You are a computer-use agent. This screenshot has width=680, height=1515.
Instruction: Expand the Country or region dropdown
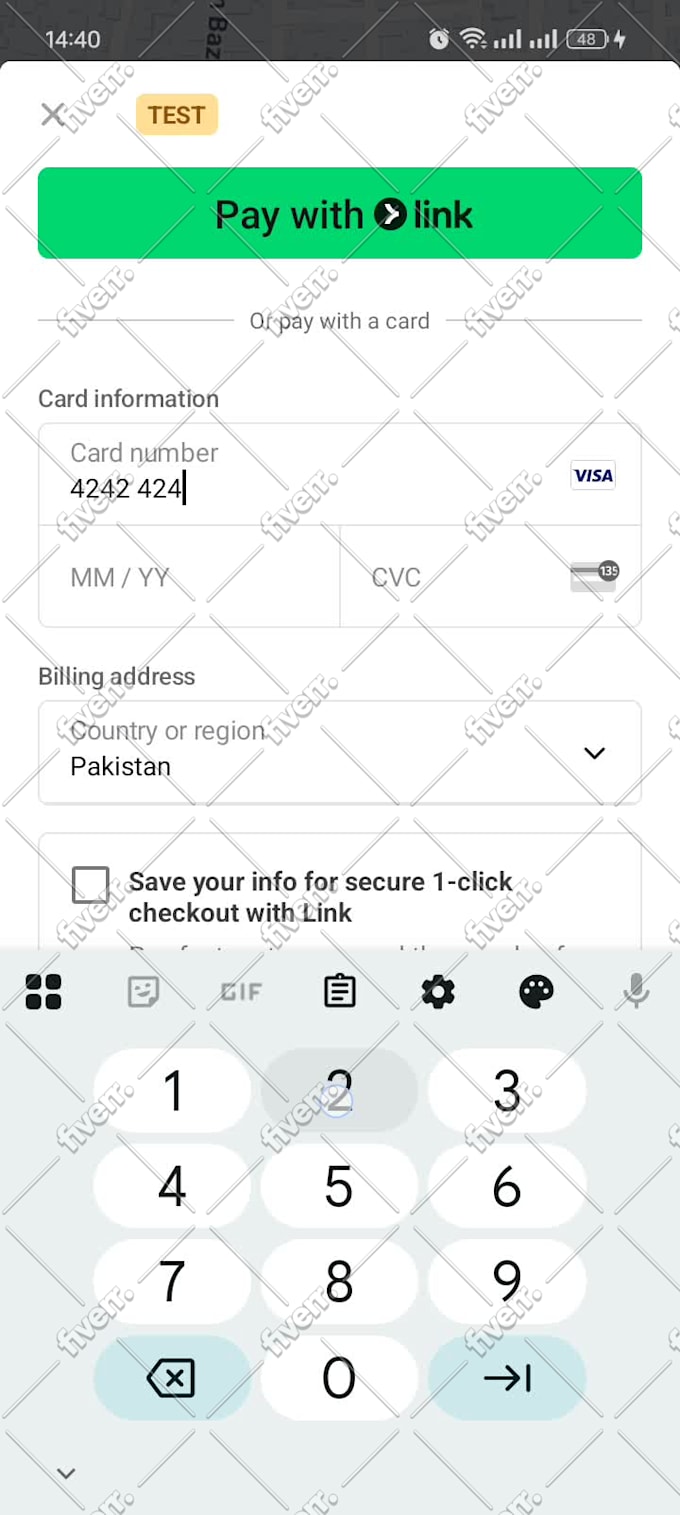click(340, 752)
